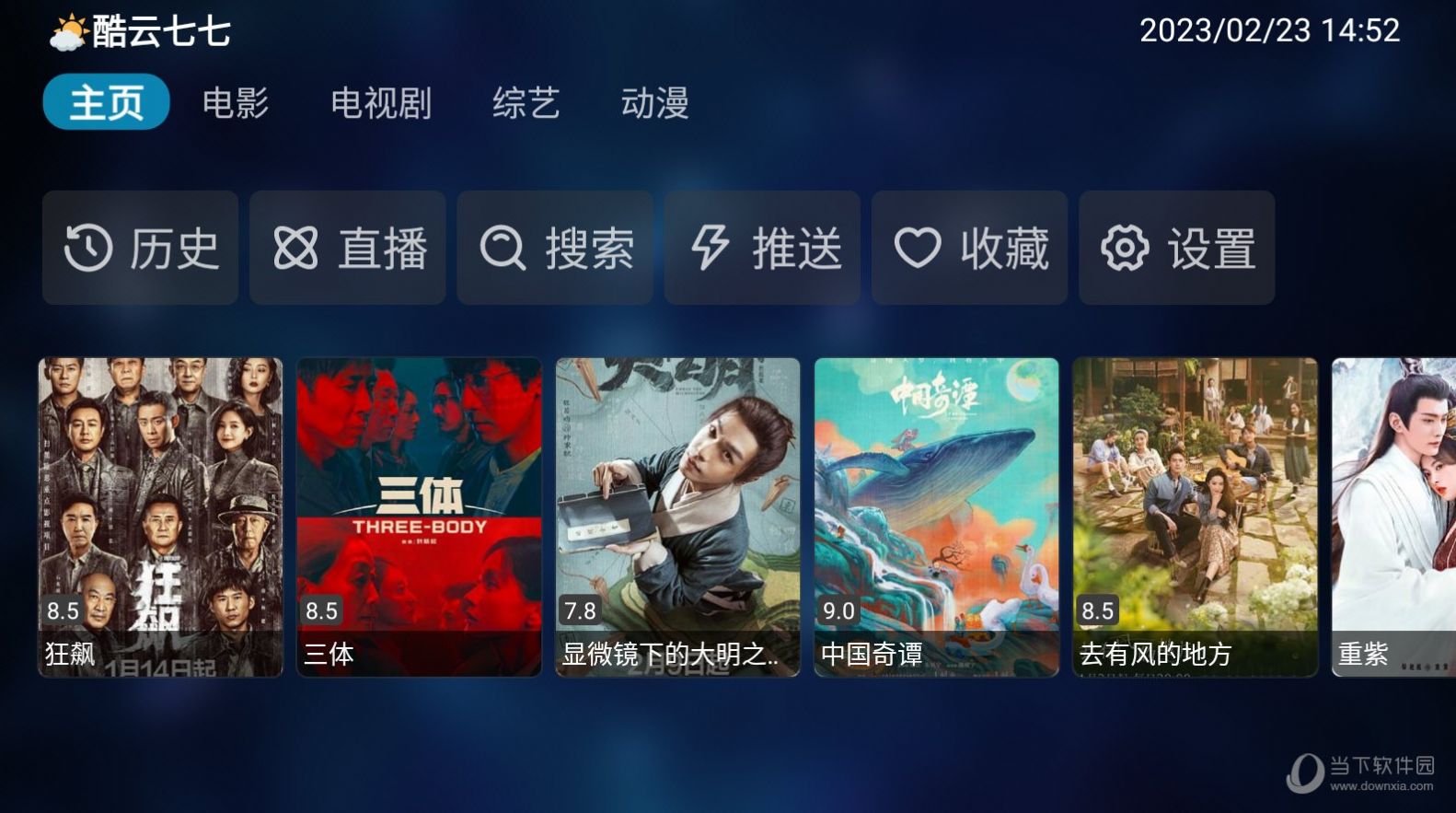
Task: Open the 推送 push feature
Action: pyautogui.click(x=763, y=248)
